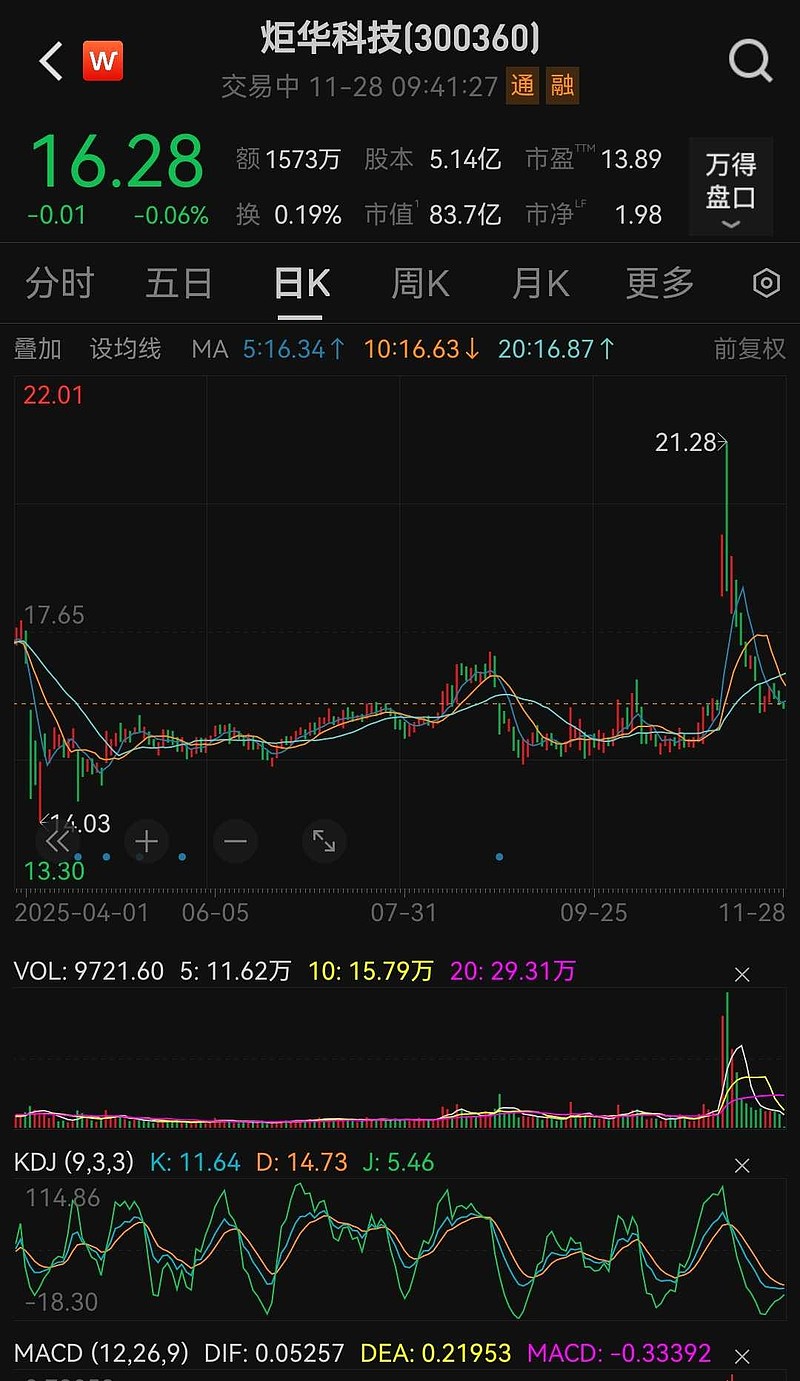This screenshot has height=1381, width=800.
Task: Close the KDJ indicator panel
Action: [x=742, y=1165]
